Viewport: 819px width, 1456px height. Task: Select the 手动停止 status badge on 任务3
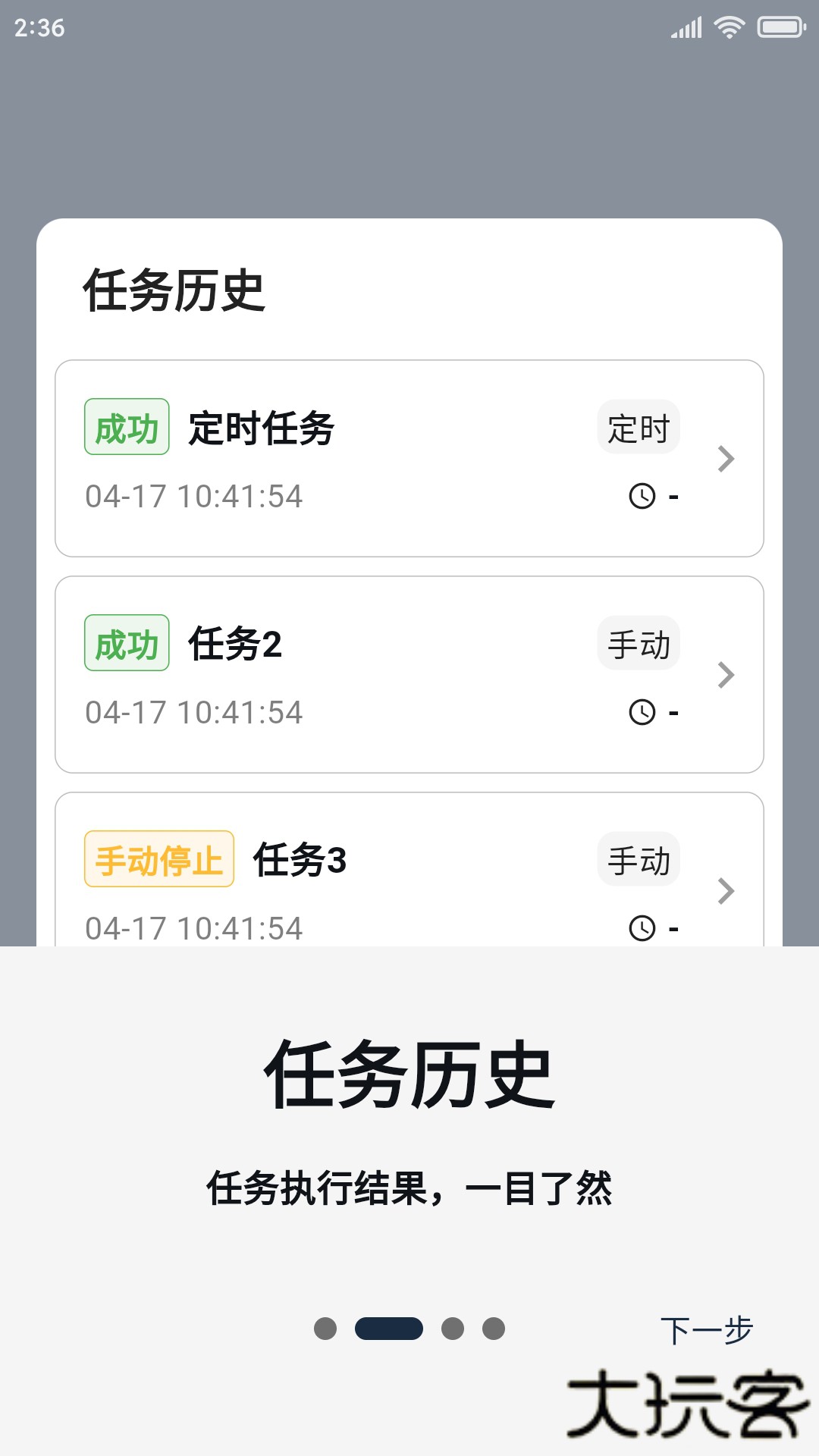[x=158, y=859]
